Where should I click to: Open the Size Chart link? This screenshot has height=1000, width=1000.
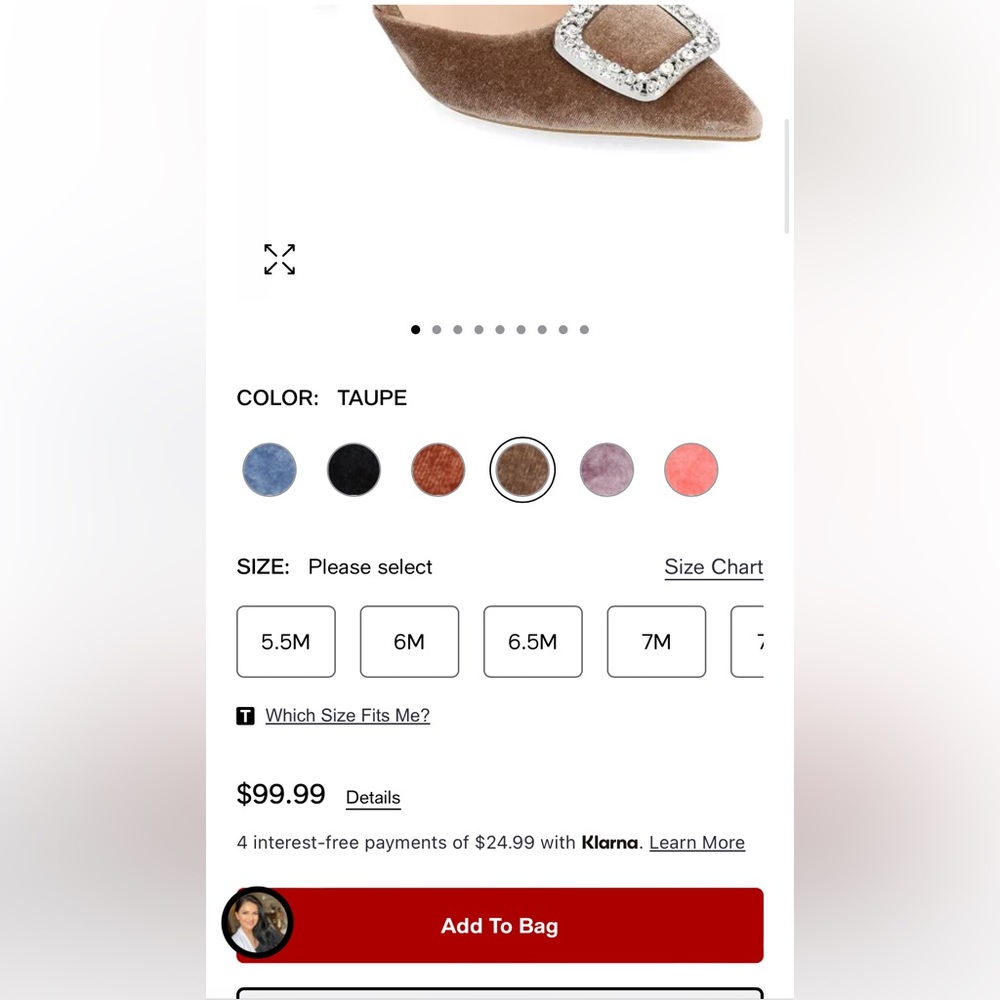point(713,567)
